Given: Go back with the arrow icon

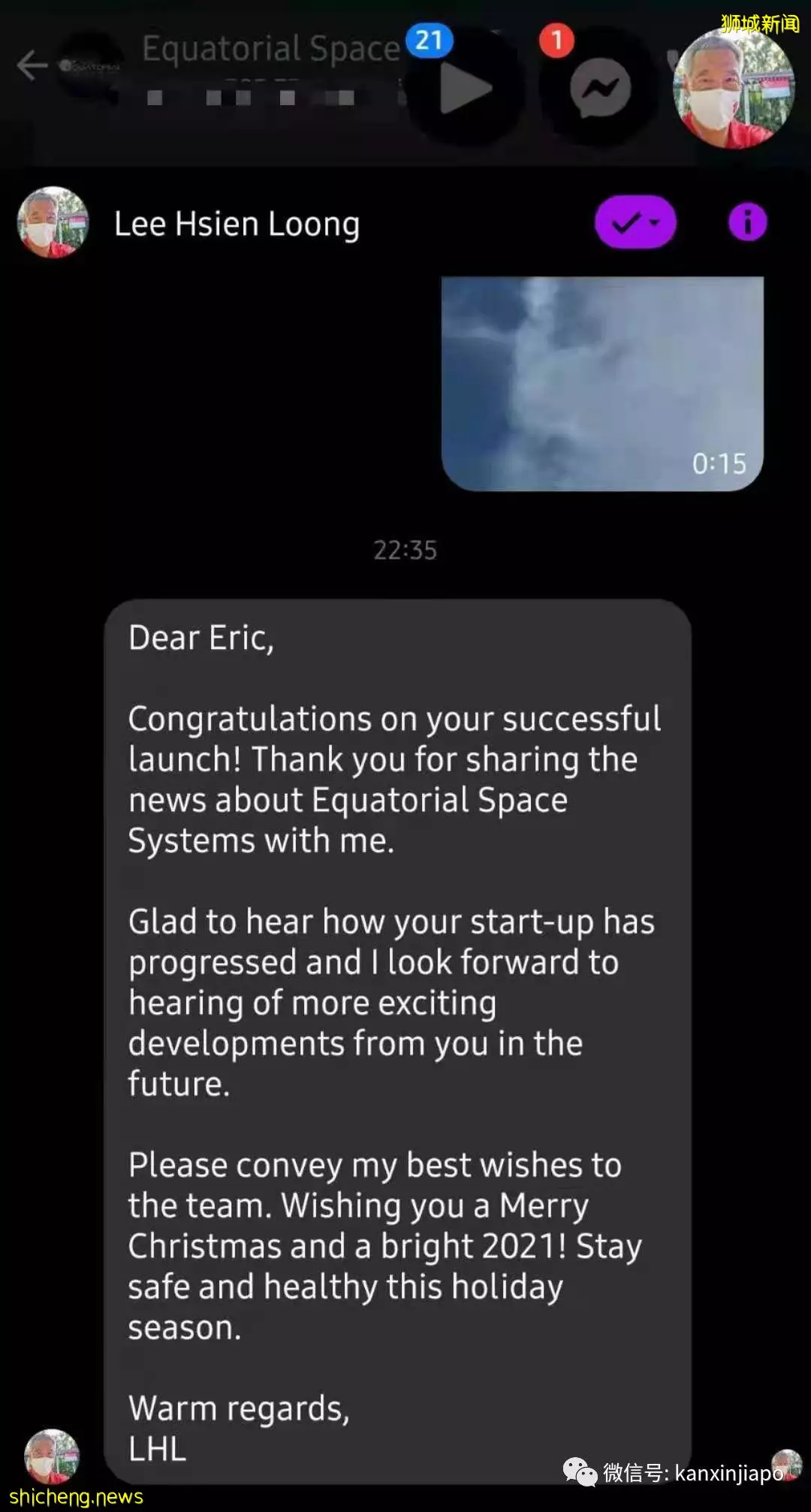Looking at the screenshot, I should click(32, 65).
